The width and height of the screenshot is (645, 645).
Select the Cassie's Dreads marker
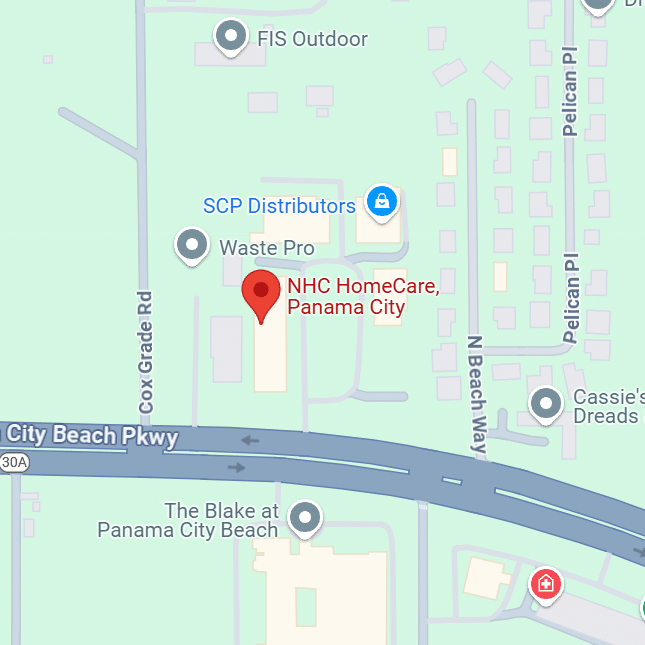[545, 404]
